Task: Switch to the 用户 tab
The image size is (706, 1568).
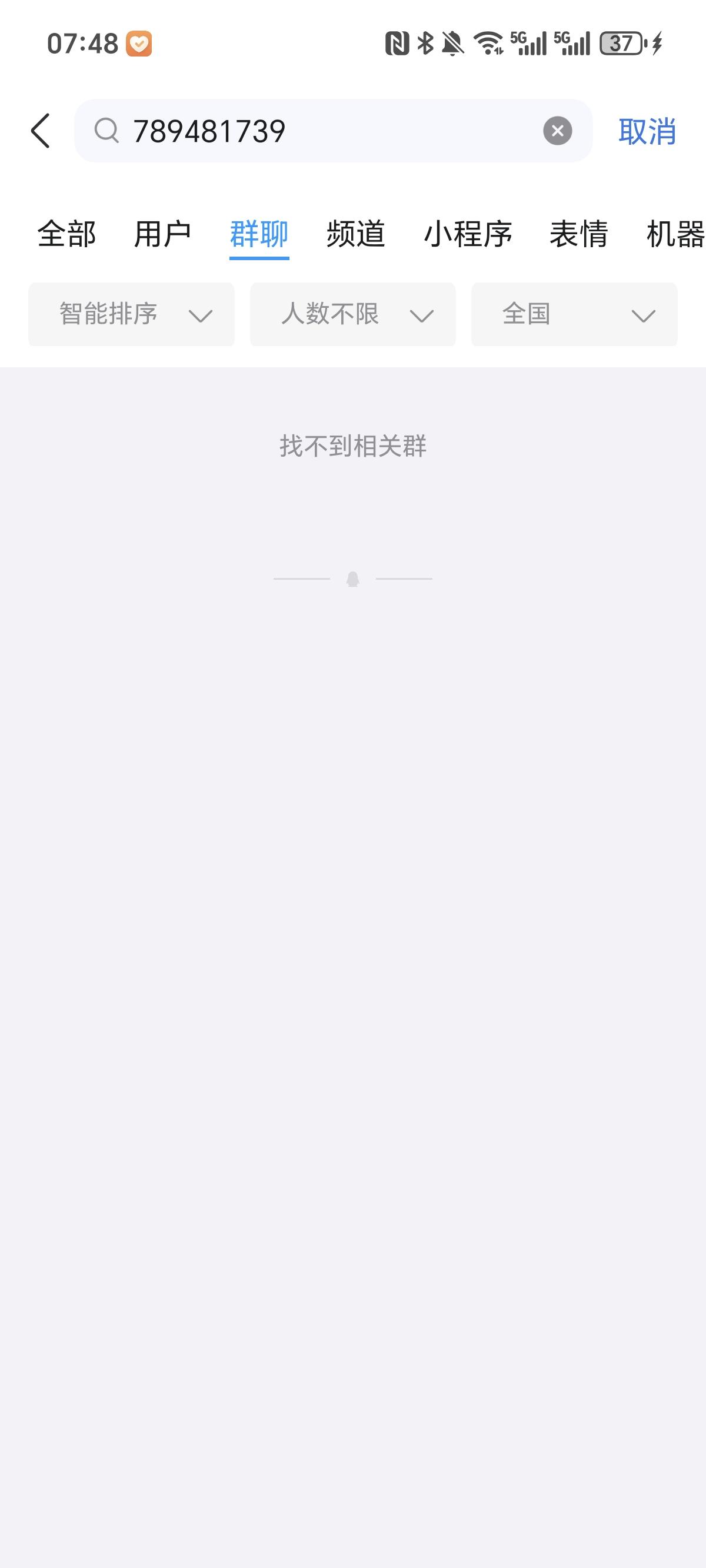Action: click(x=162, y=235)
